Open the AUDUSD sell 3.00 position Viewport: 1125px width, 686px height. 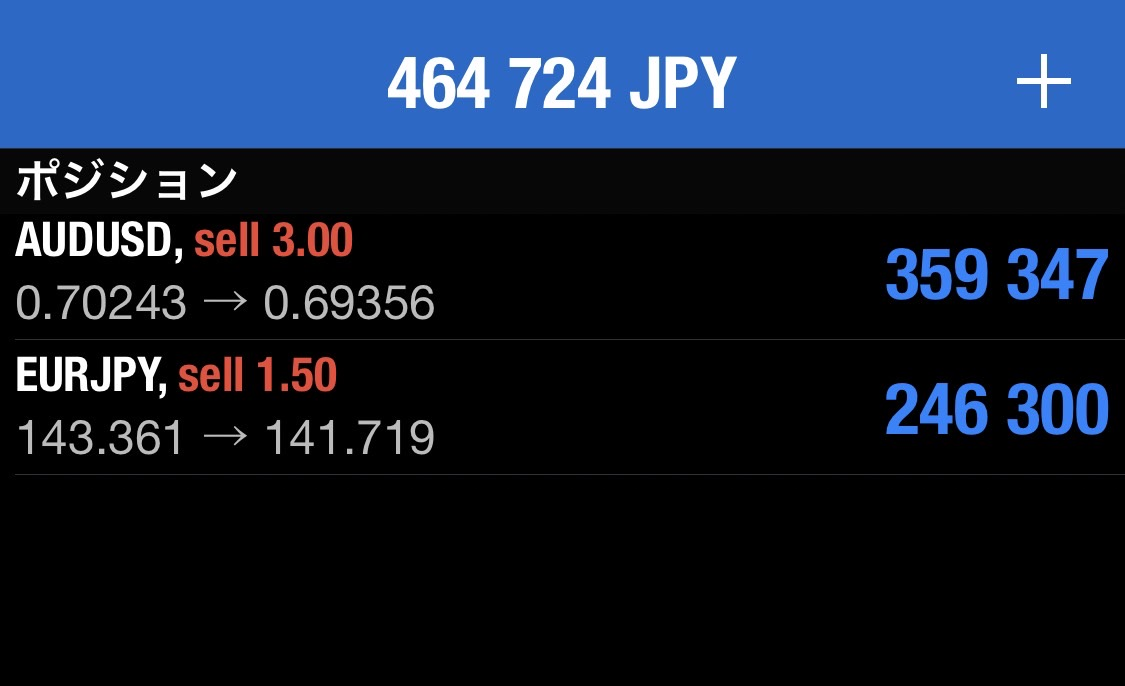tap(560, 274)
